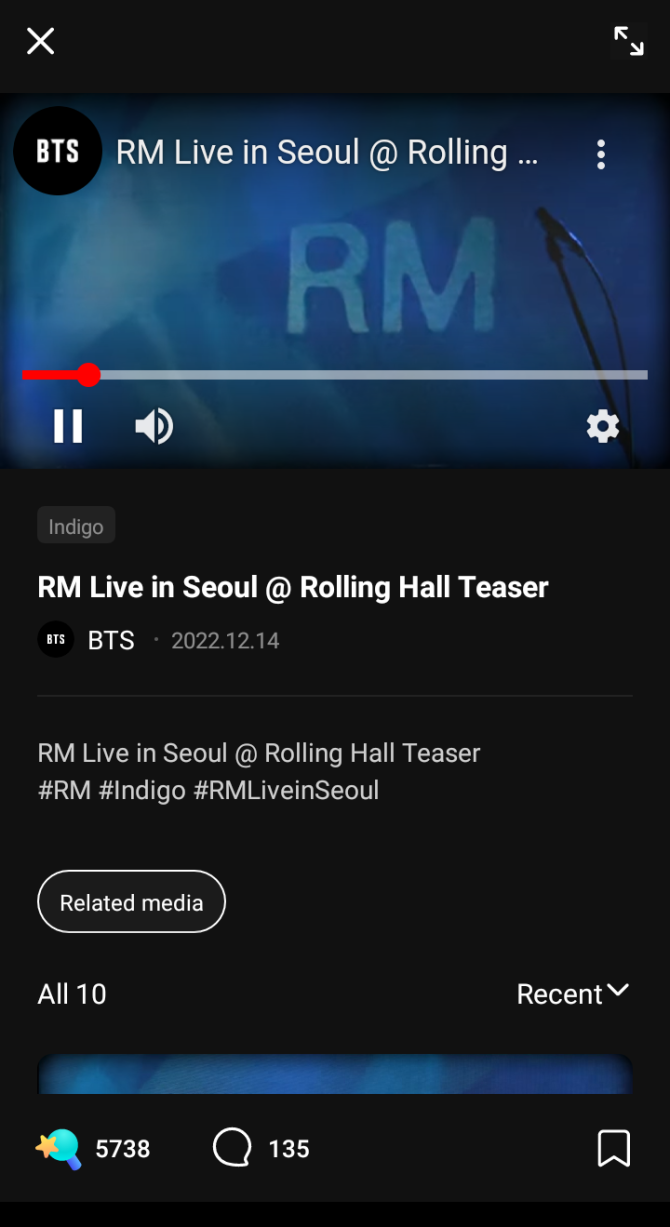Screen dimensions: 670x1227
Task: Open the 135 comments
Action: point(233,1149)
